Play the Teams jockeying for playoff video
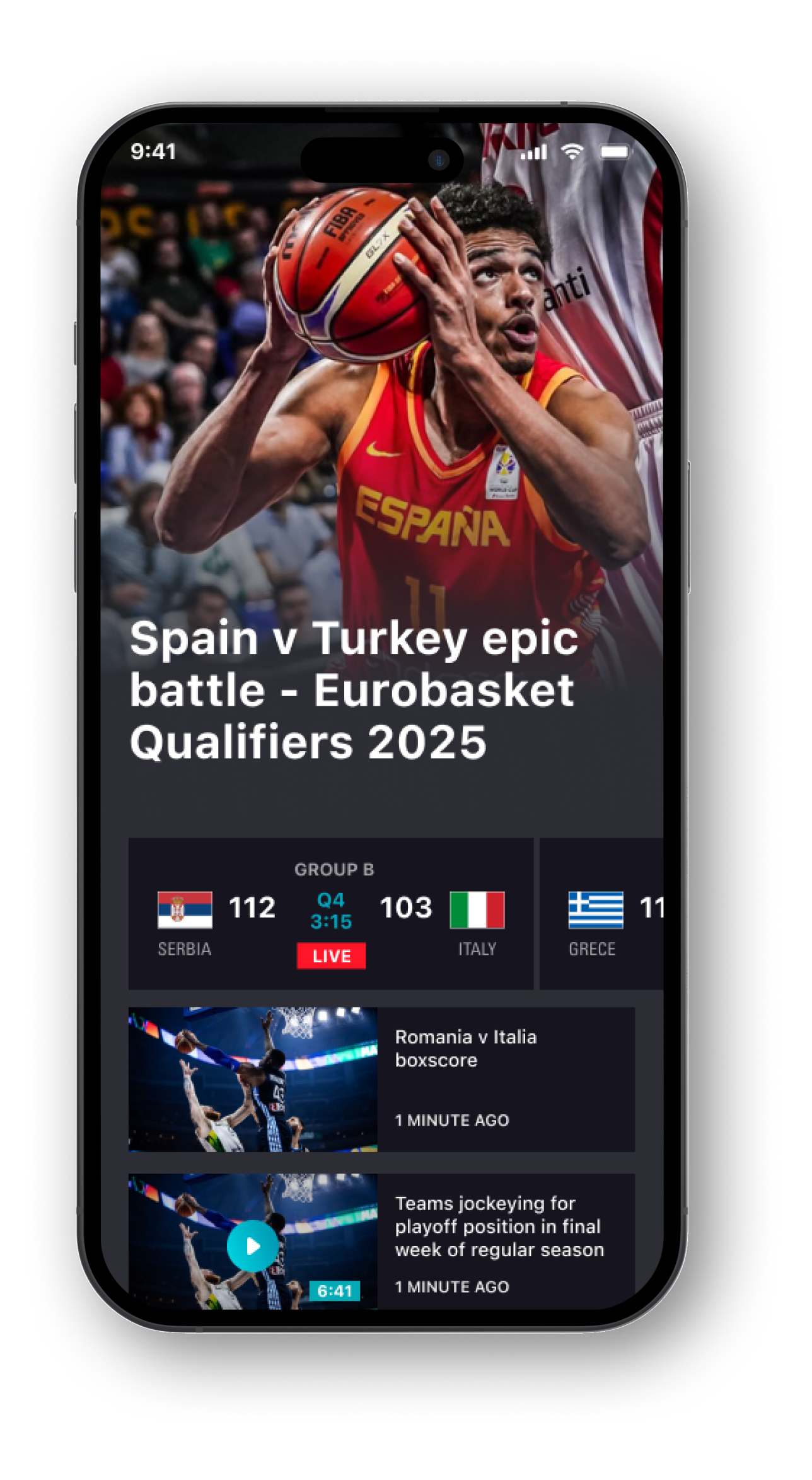This screenshot has width=812, height=1480. 253,1245
